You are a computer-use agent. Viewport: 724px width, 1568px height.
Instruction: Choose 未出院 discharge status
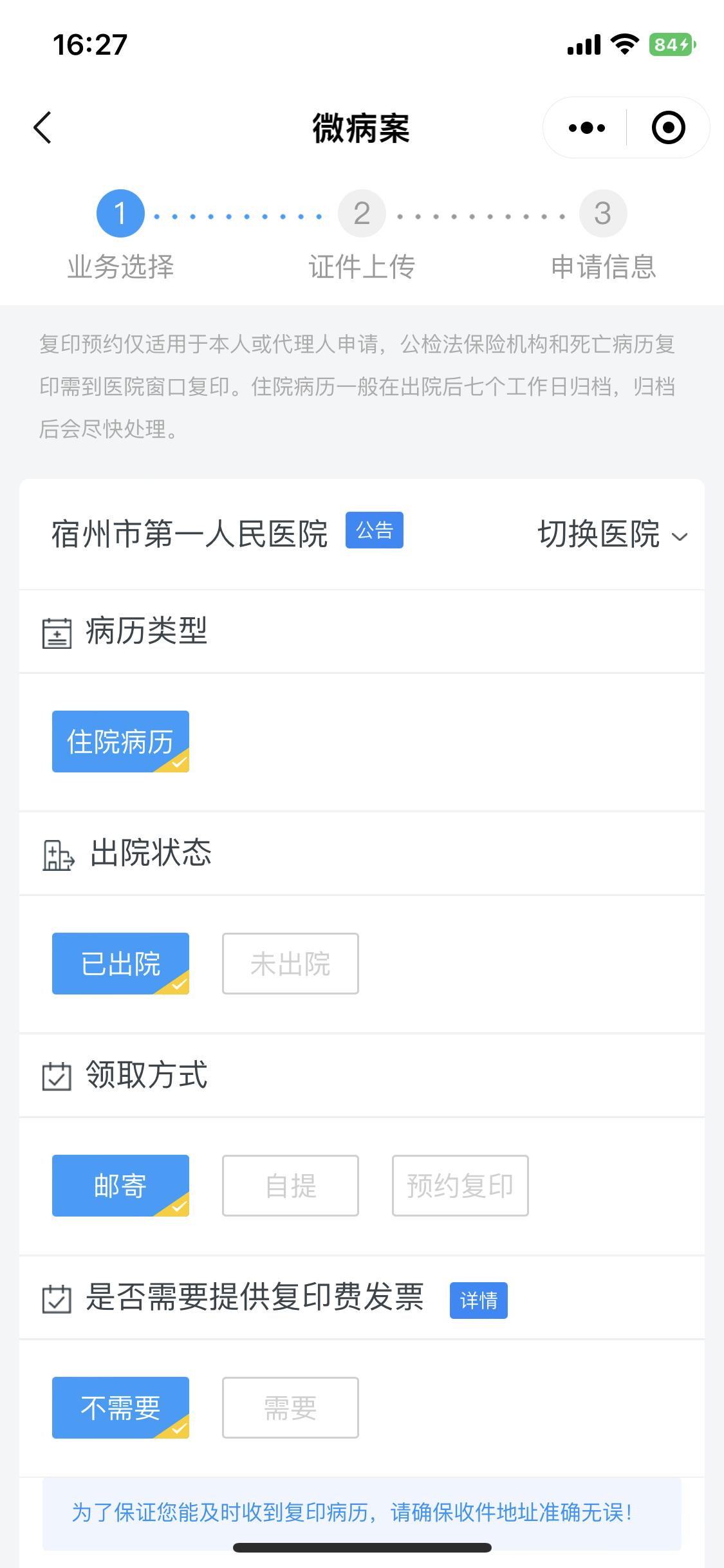[290, 964]
